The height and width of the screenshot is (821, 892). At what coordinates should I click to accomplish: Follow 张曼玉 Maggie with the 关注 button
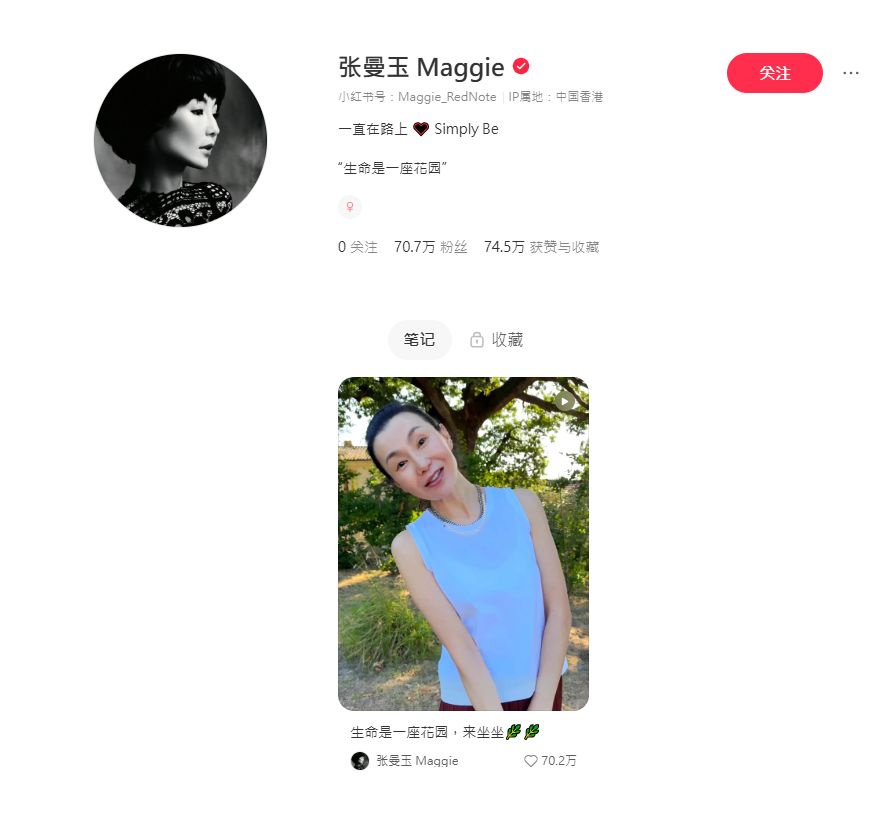click(774, 73)
